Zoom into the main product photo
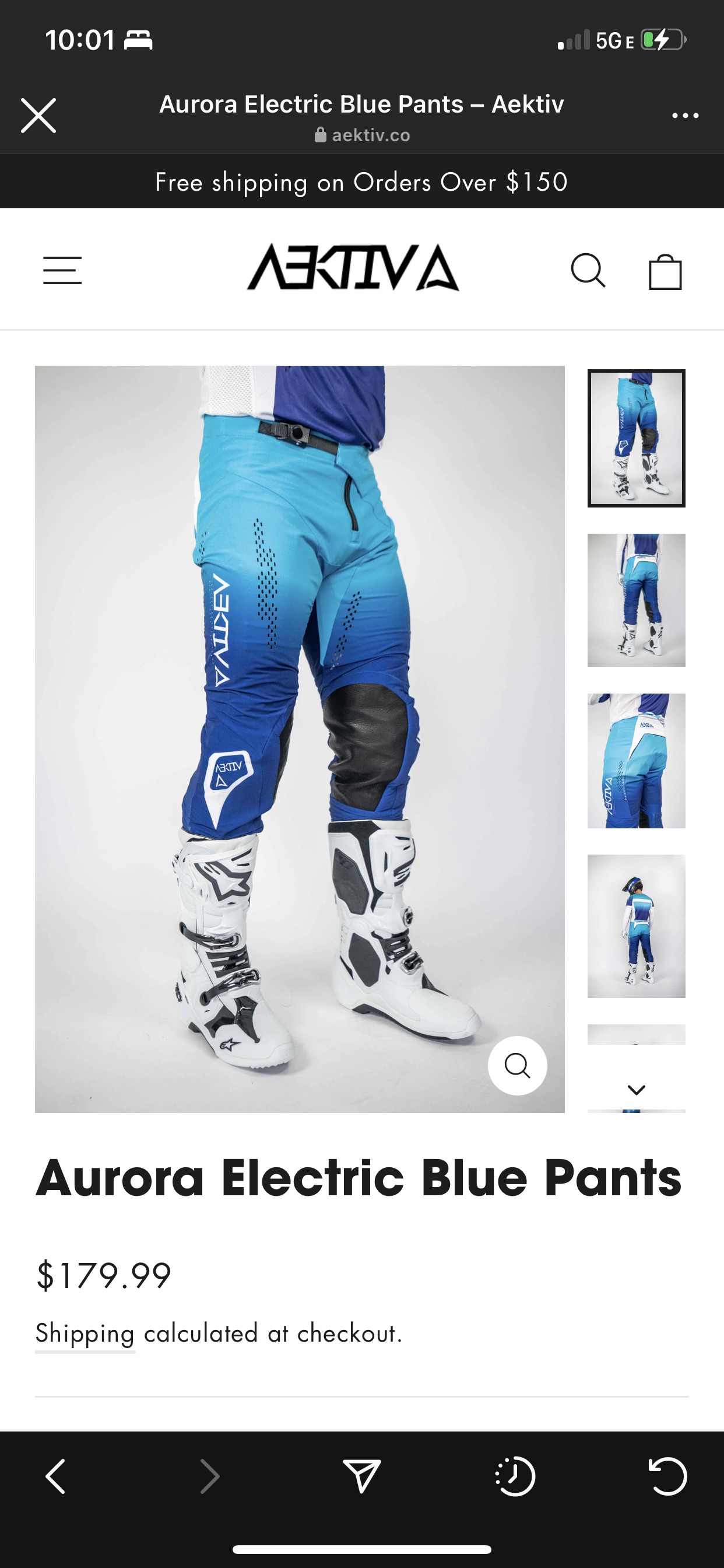 (517, 1066)
